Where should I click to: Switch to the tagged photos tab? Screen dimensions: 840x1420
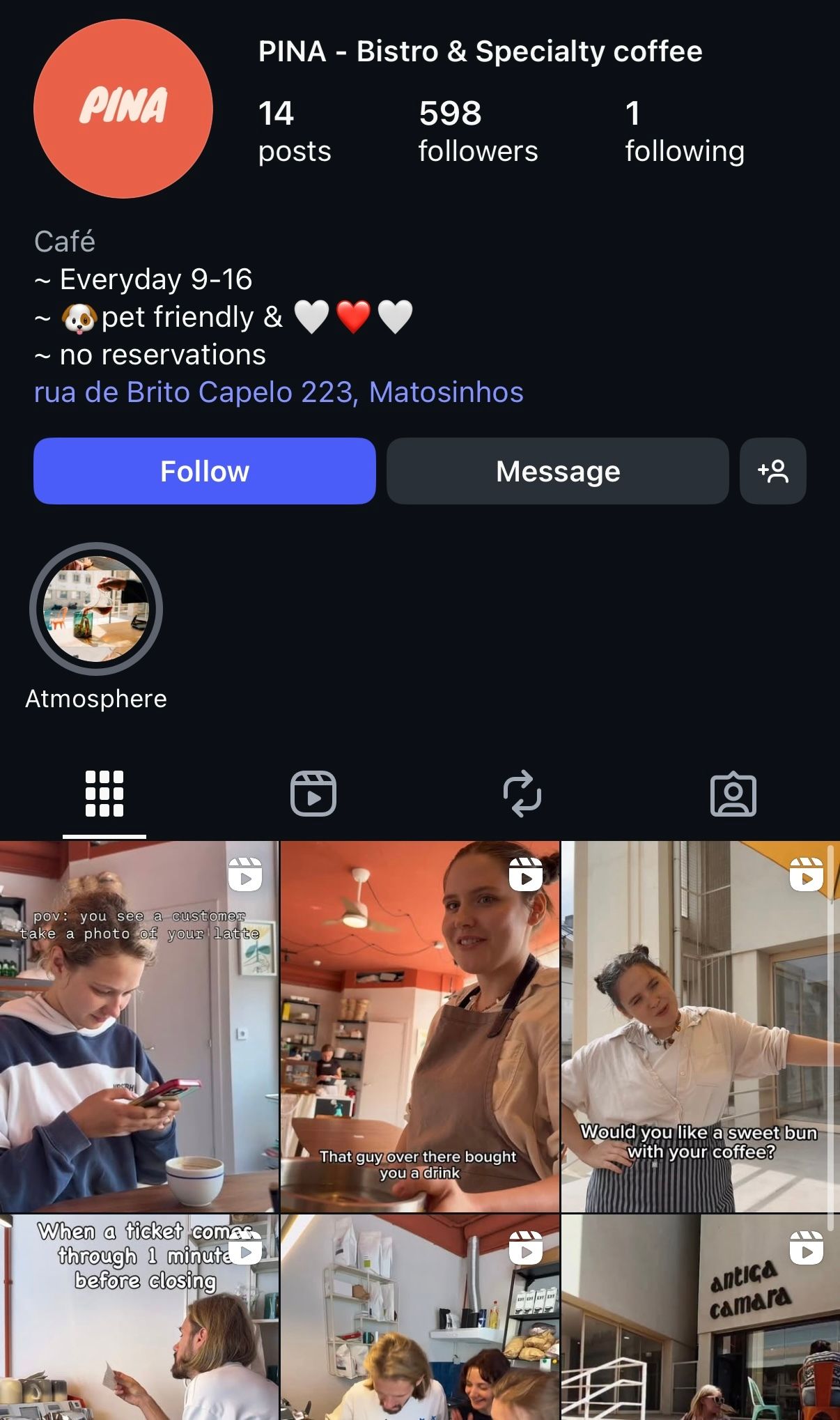pos(733,794)
